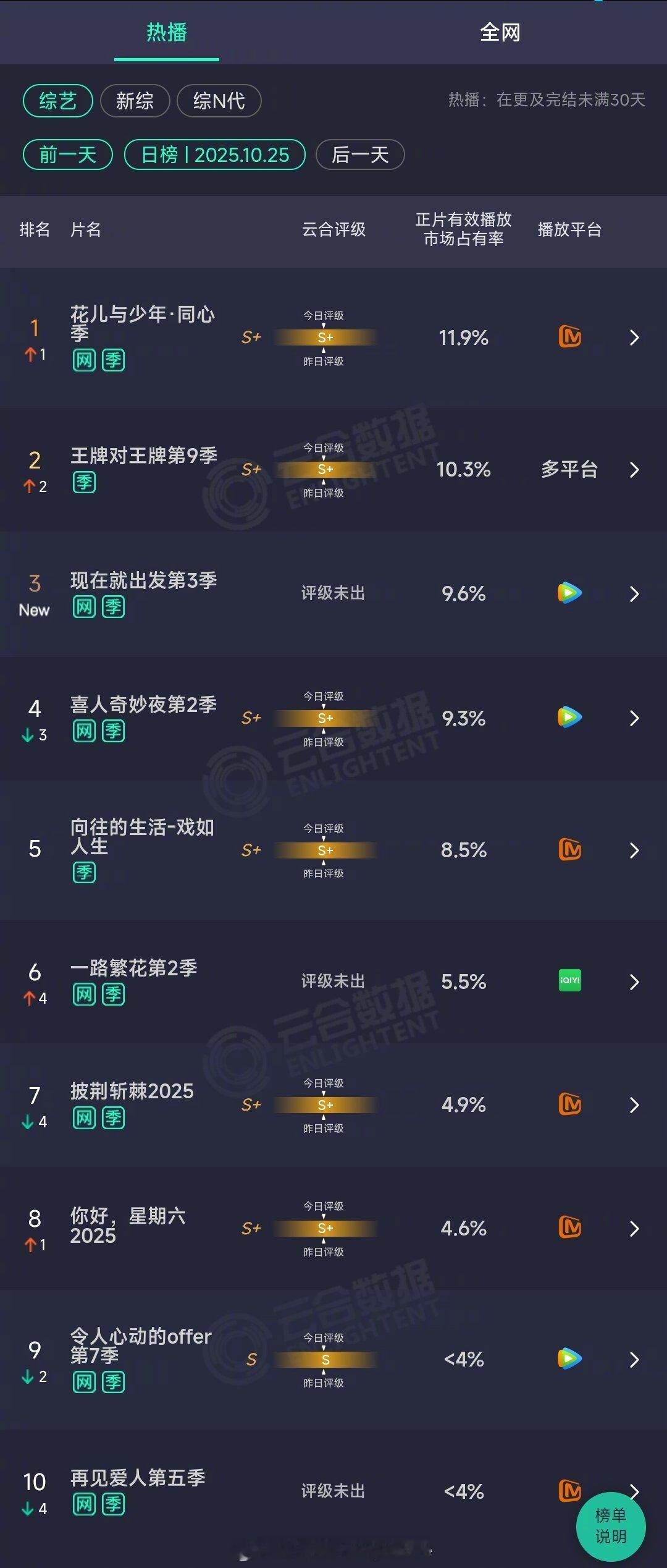The height and width of the screenshot is (1568, 667).
Task: Click Tencent Video icon for 现在就出发第3季
Action: click(569, 593)
